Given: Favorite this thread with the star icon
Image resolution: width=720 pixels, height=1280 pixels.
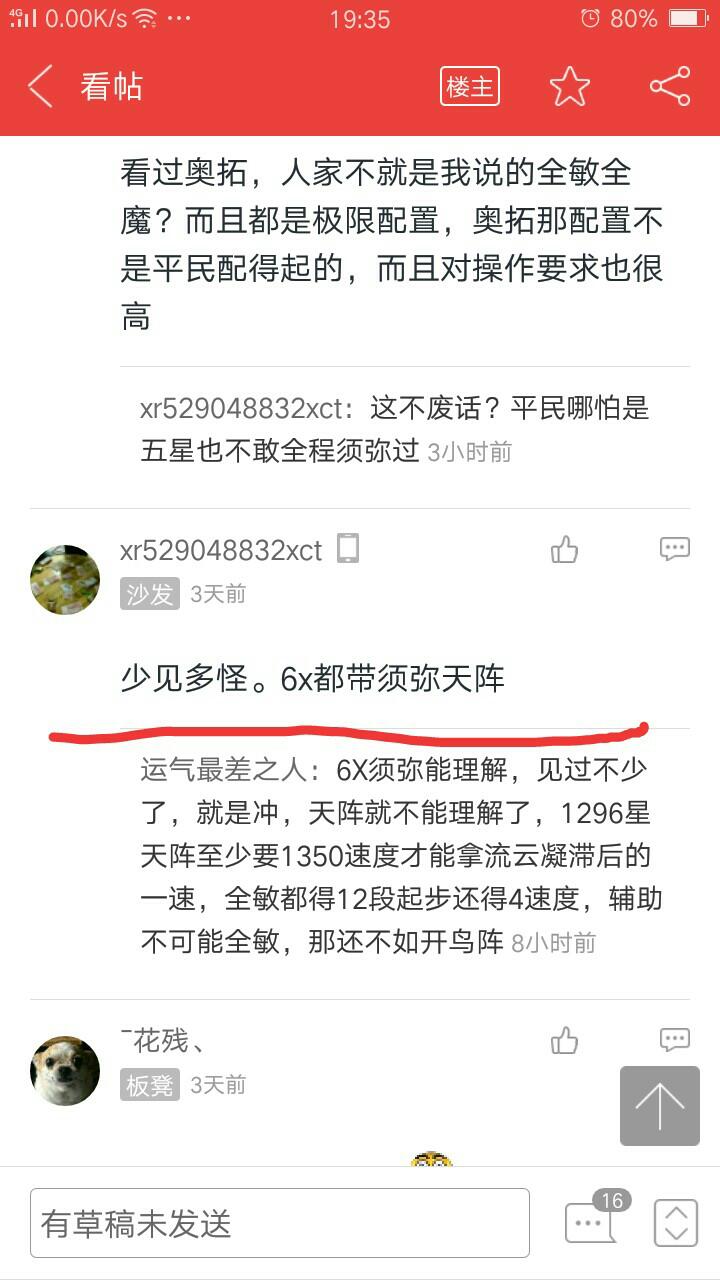Looking at the screenshot, I should (x=570, y=87).
